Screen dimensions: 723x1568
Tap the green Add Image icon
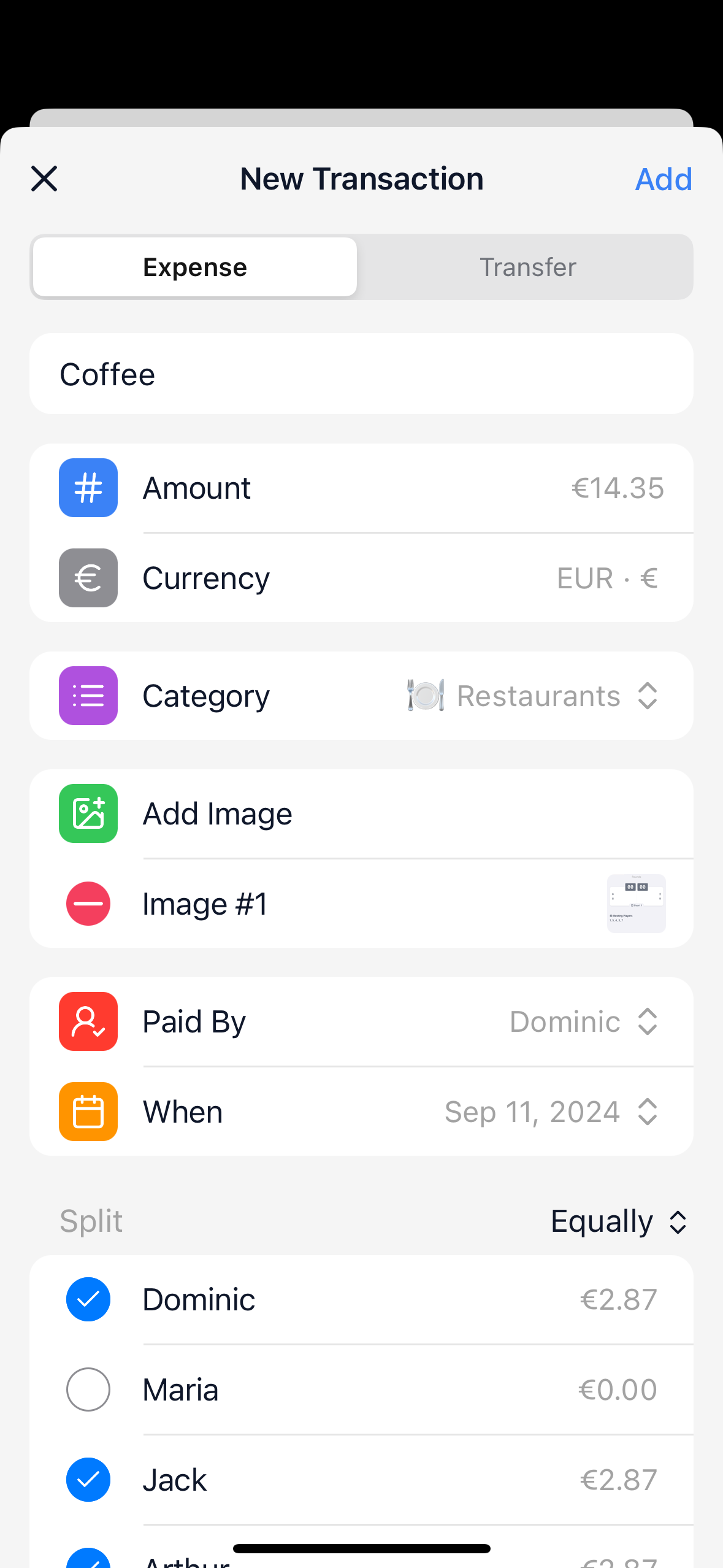click(88, 813)
